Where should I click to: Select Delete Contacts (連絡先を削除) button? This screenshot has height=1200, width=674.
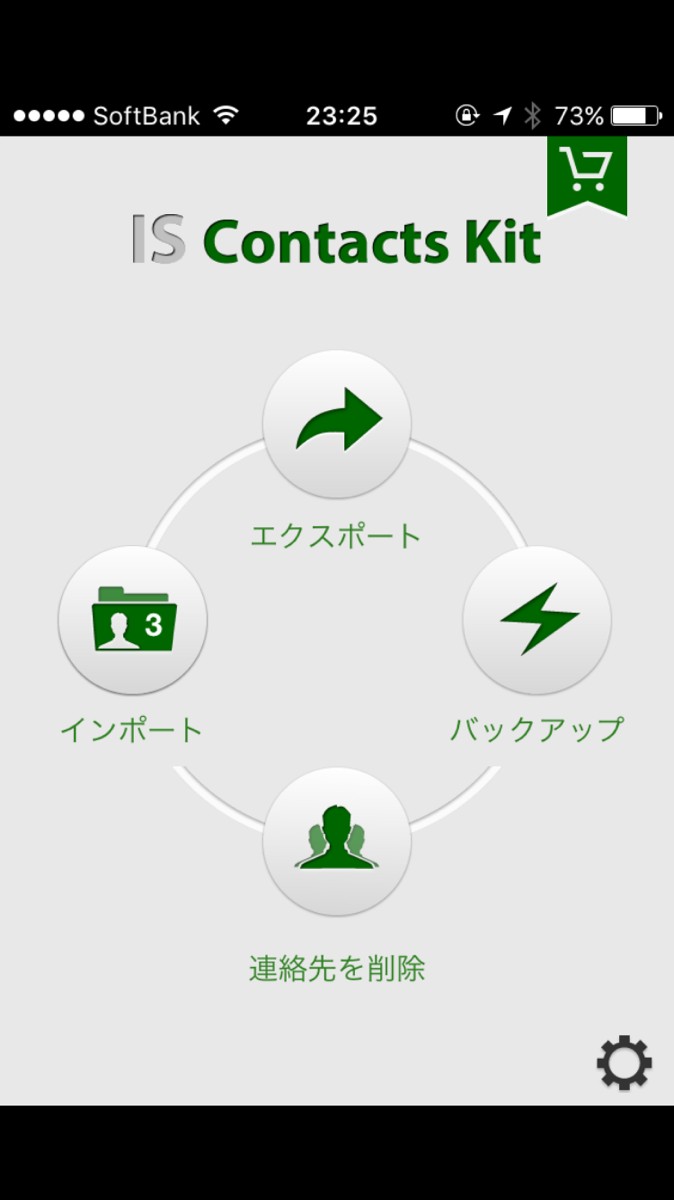pos(337,842)
